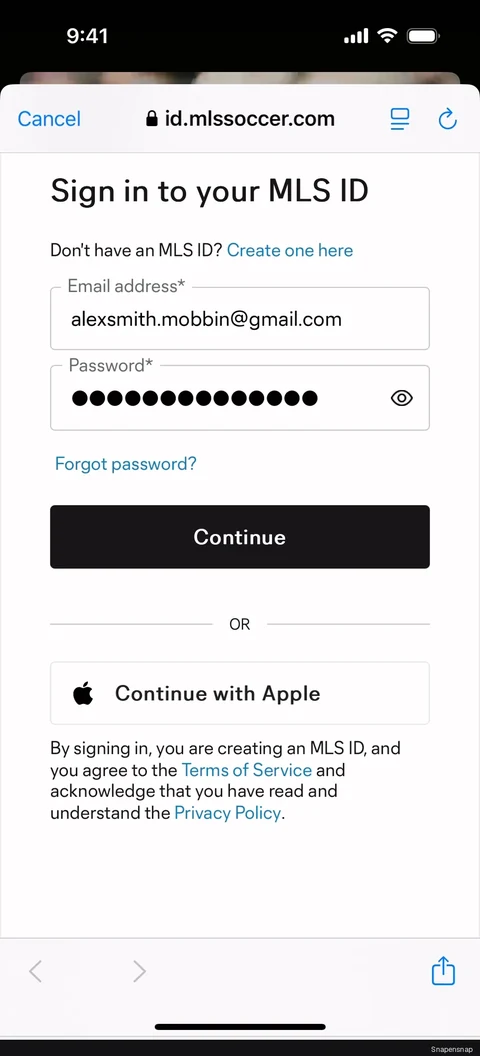
Task: Open the Create one here link
Action: tap(290, 251)
